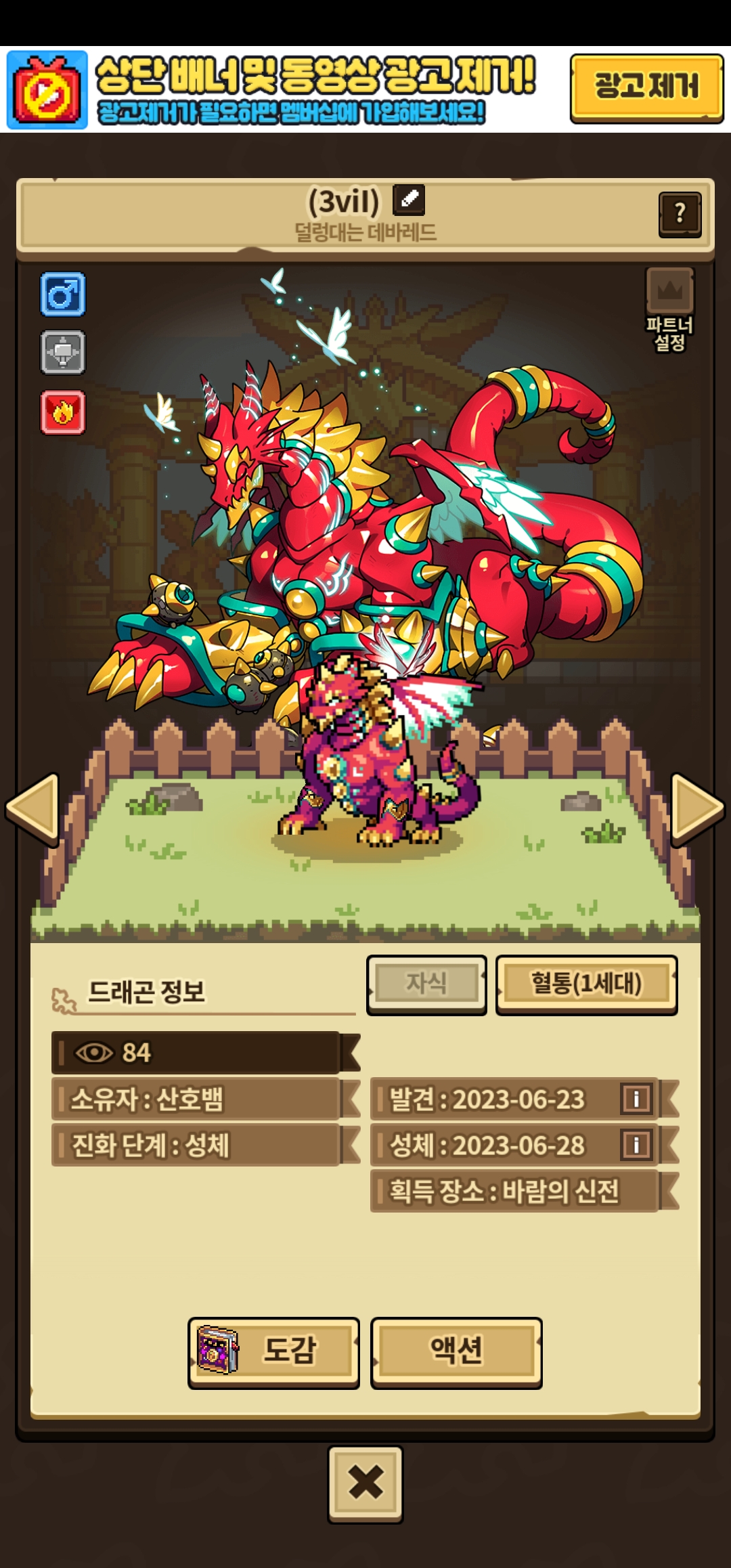Show info for 발견 date

(x=636, y=1098)
